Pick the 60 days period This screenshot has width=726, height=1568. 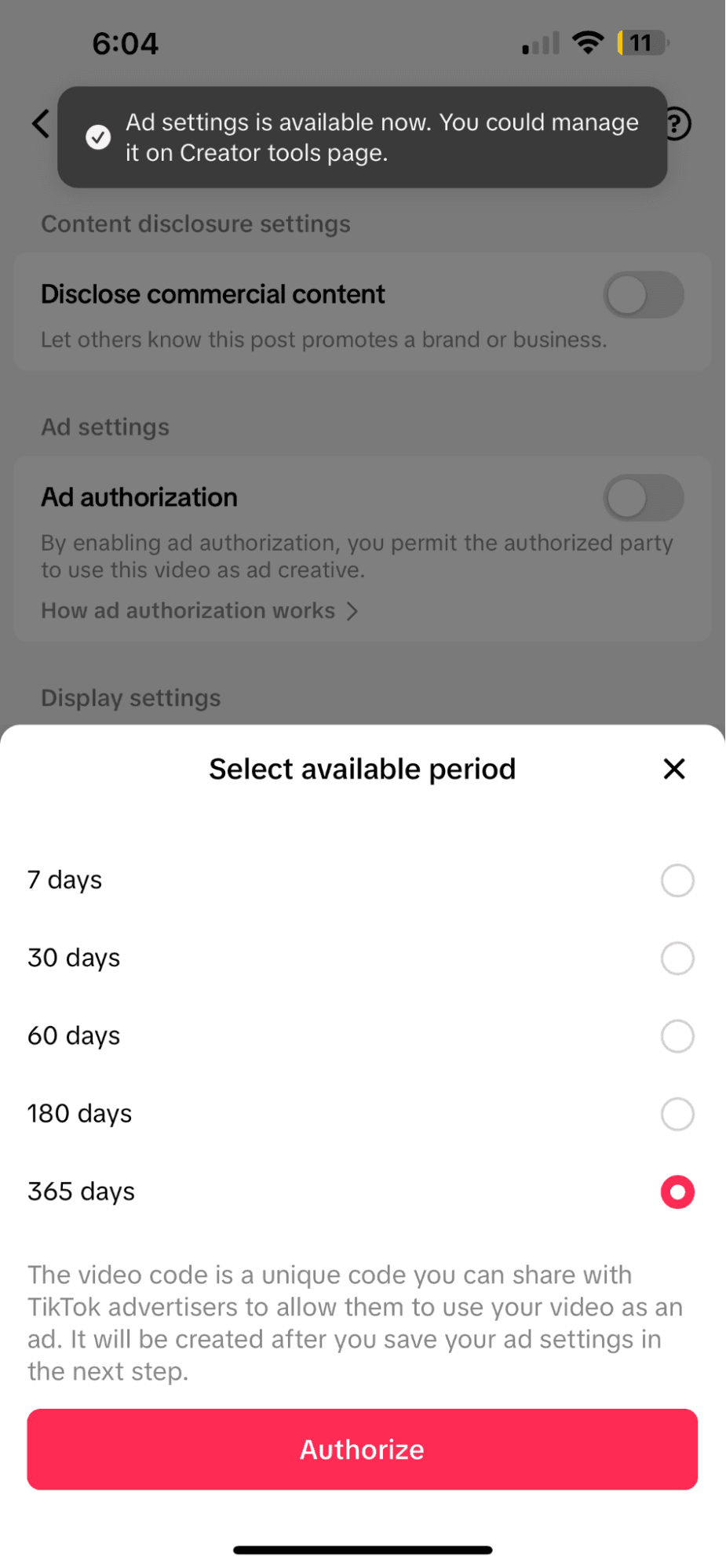coord(677,1035)
